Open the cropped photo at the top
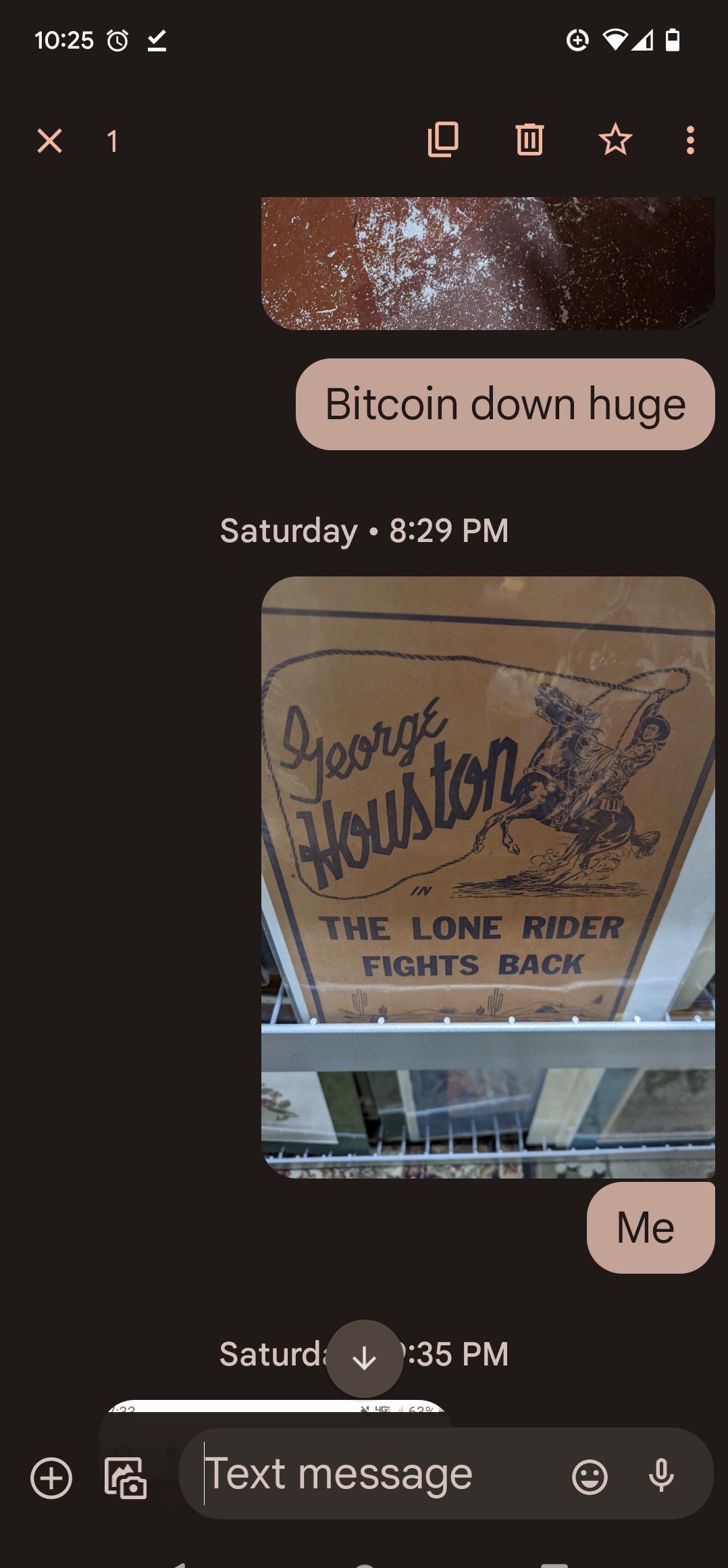Screen dimensions: 728x1568 tap(488, 263)
